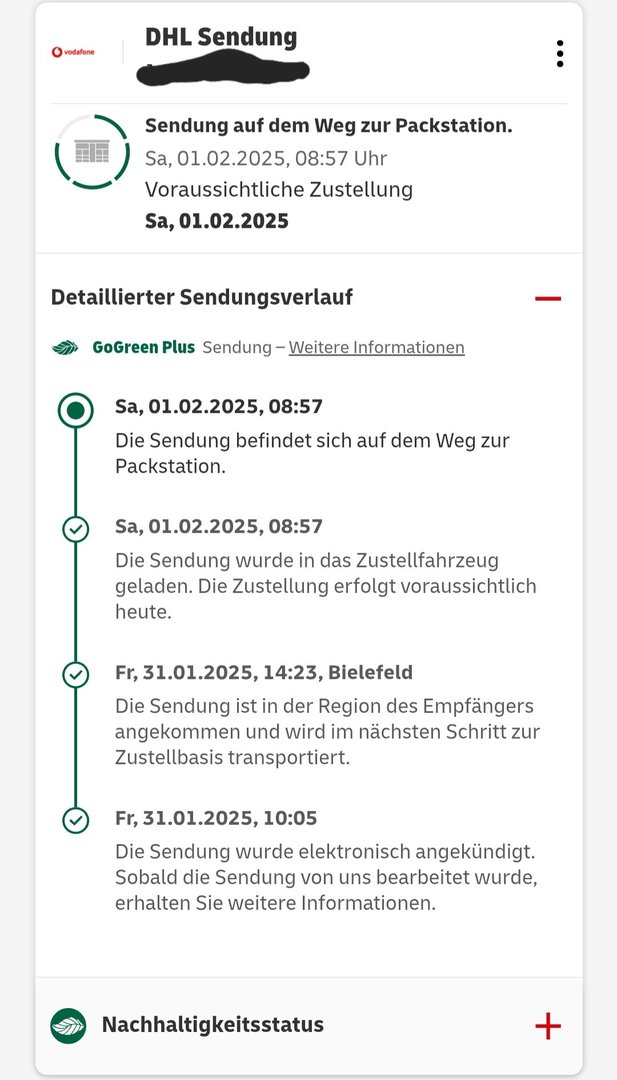Open the three-dot overflow menu

(x=560, y=54)
